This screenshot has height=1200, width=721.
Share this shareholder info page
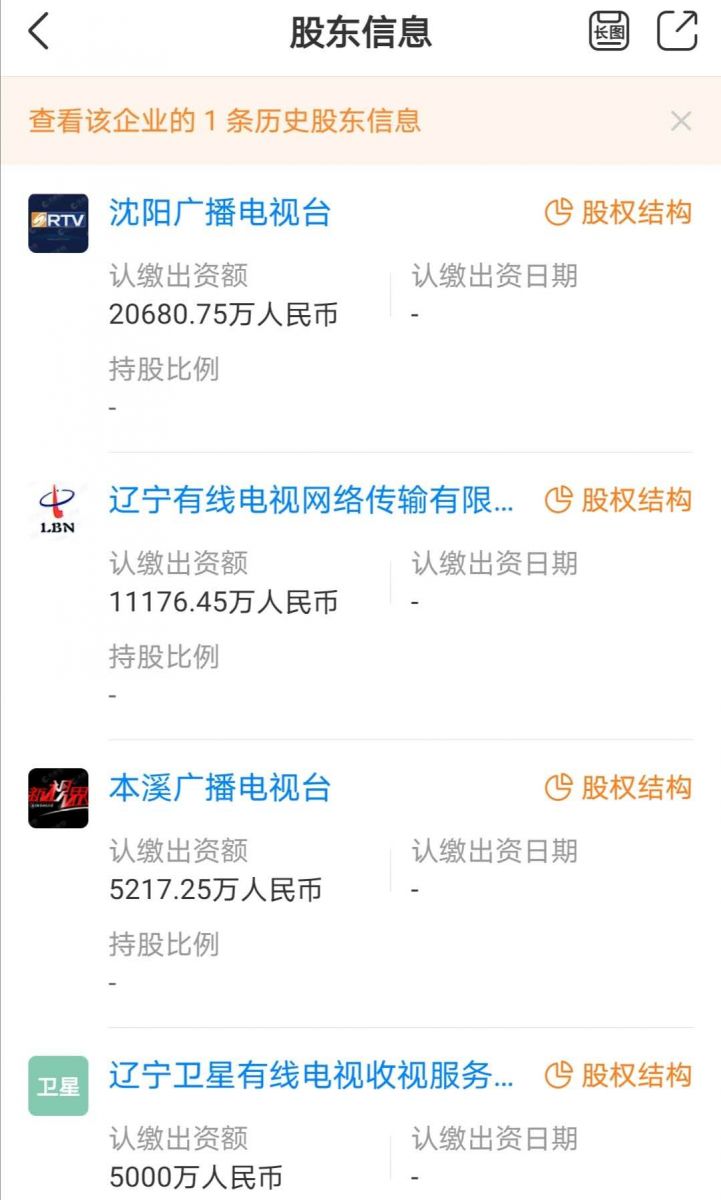point(677,31)
